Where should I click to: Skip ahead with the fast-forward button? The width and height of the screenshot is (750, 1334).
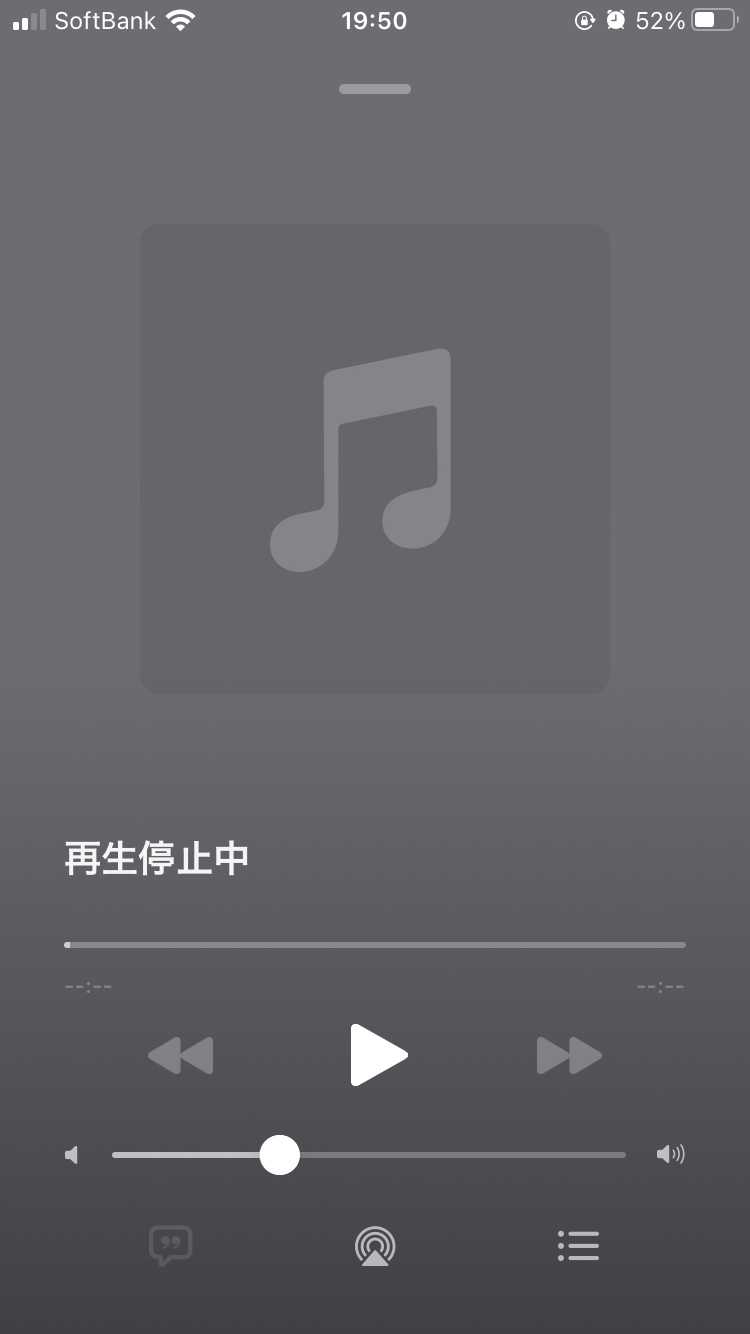click(569, 1055)
